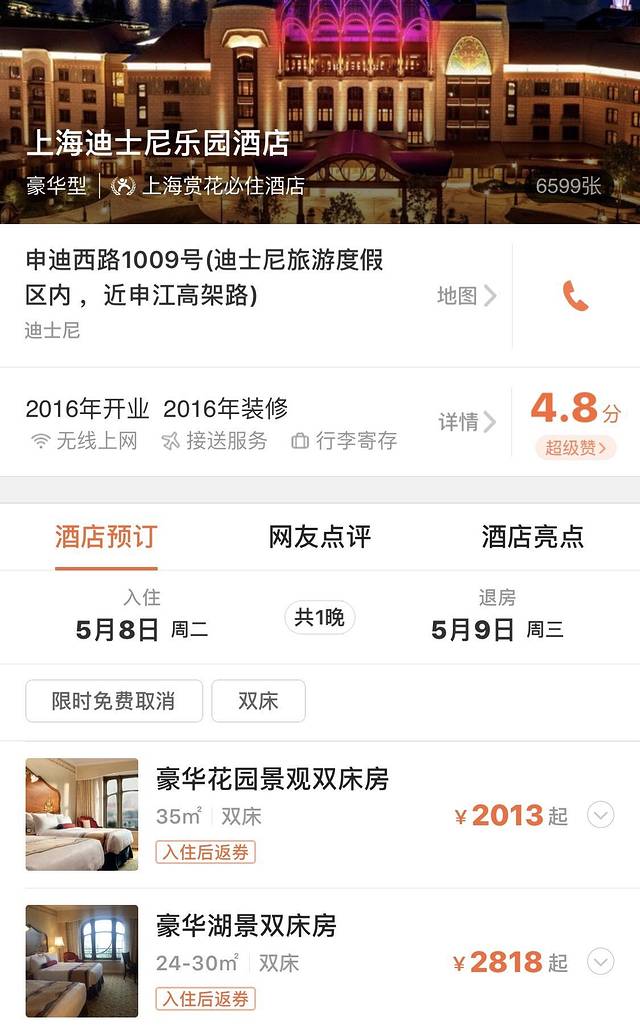640x1034 pixels.
Task: Expand the 豪华湖景双床房 room options
Action: (600, 962)
